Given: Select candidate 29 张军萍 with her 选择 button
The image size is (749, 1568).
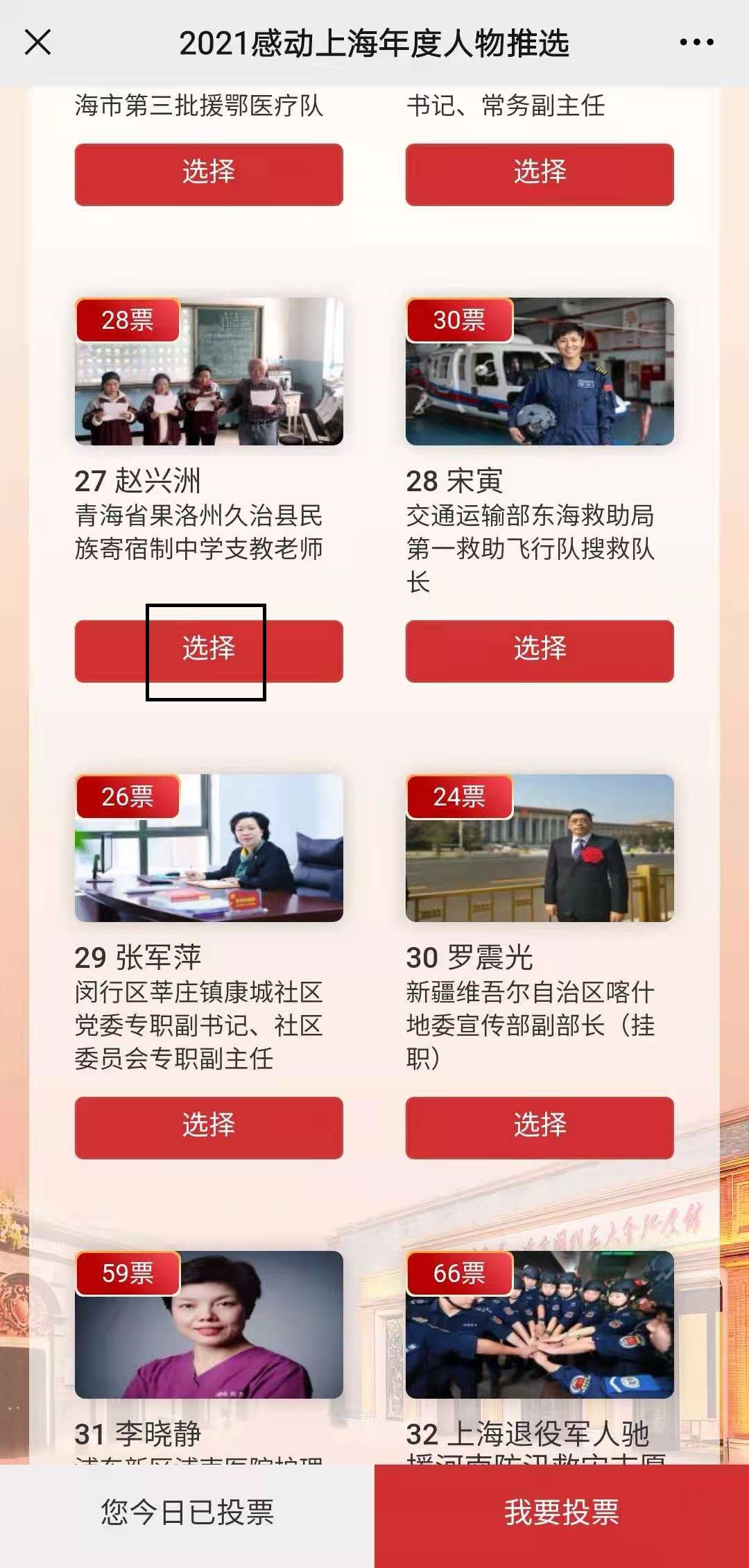Looking at the screenshot, I should 208,1127.
